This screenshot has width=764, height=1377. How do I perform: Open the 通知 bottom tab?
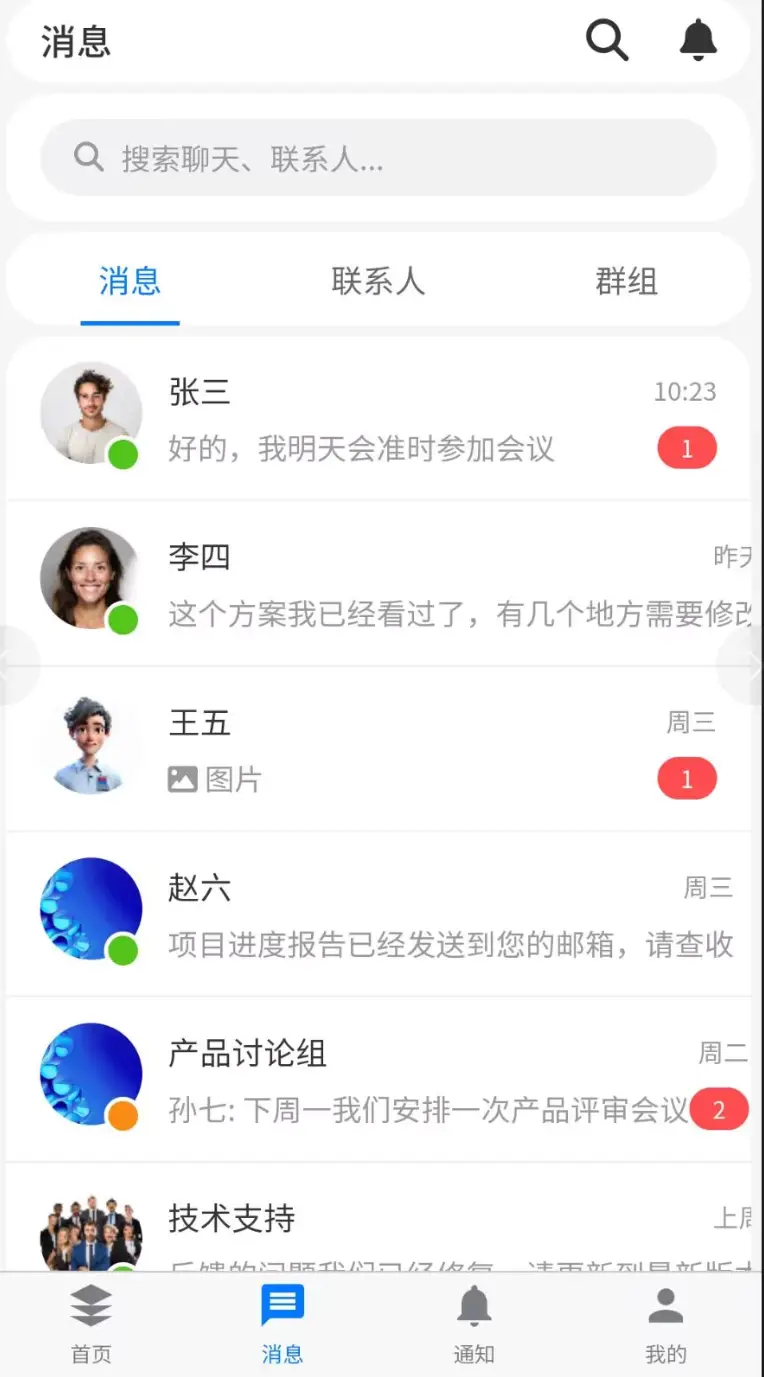(474, 1325)
